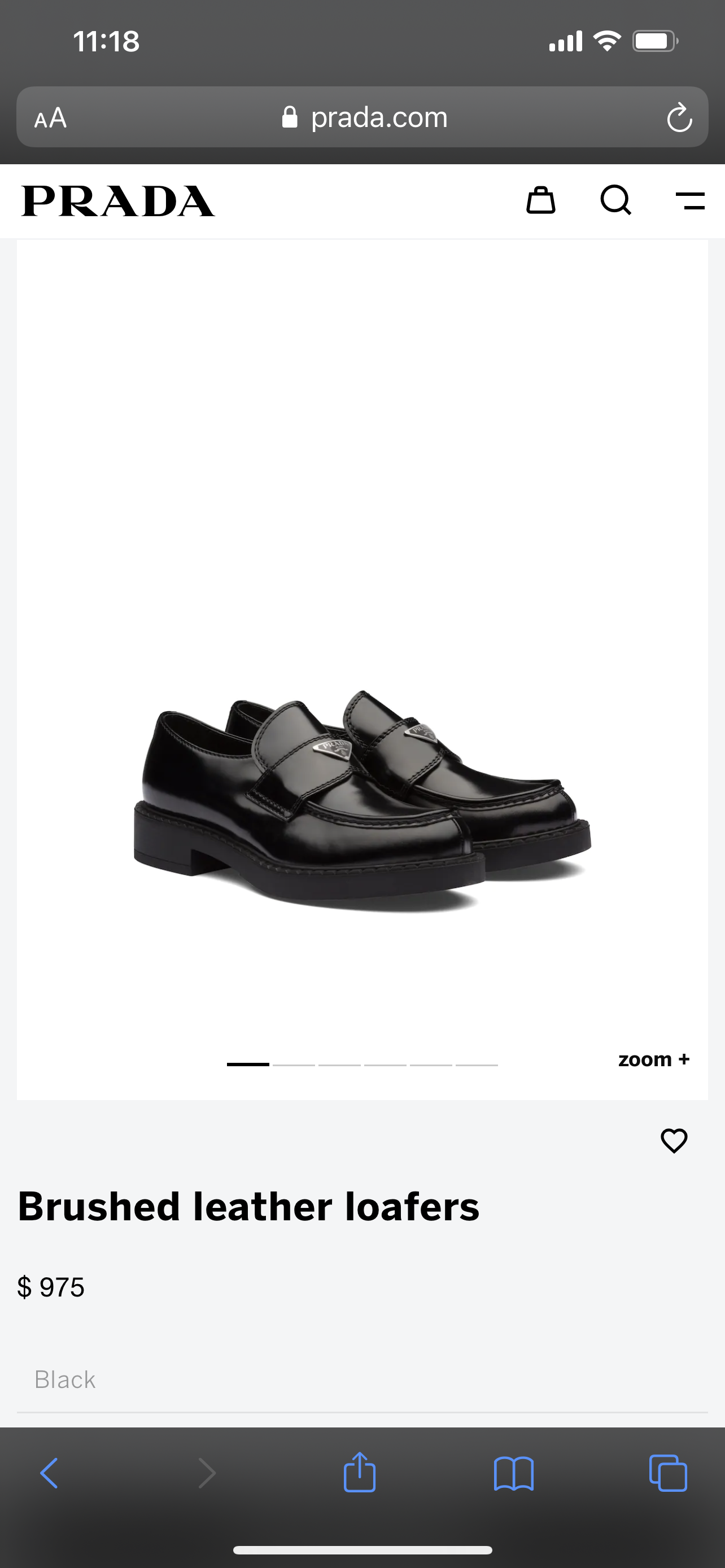Open Safari reader text size options
Image resolution: width=725 pixels, height=1568 pixels.
pos(50,117)
